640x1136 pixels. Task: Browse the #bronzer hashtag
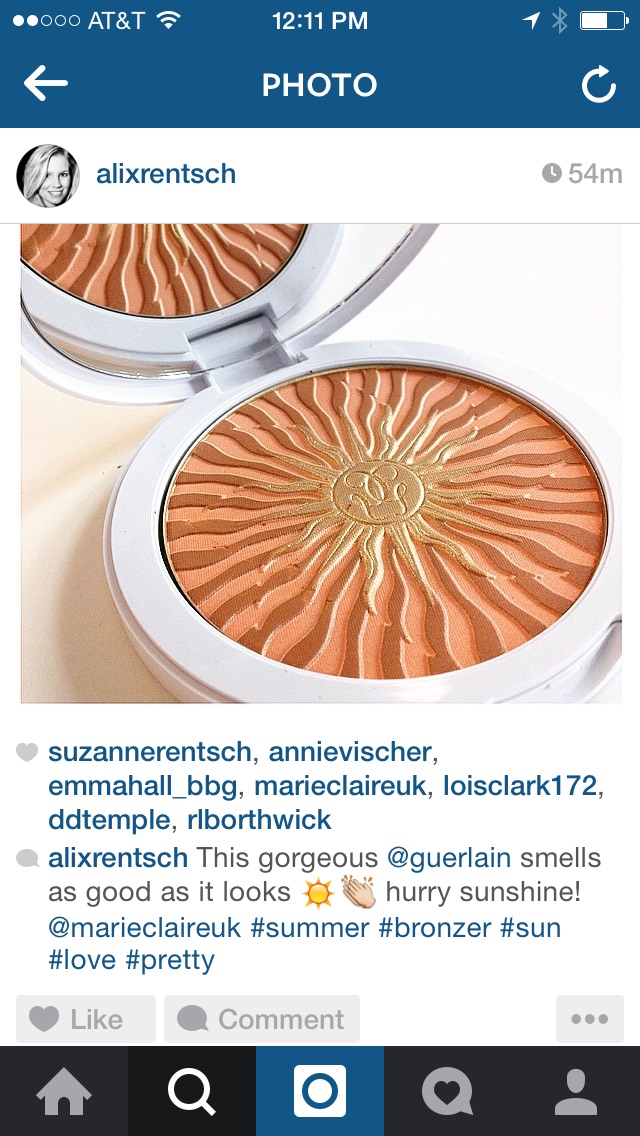click(435, 927)
